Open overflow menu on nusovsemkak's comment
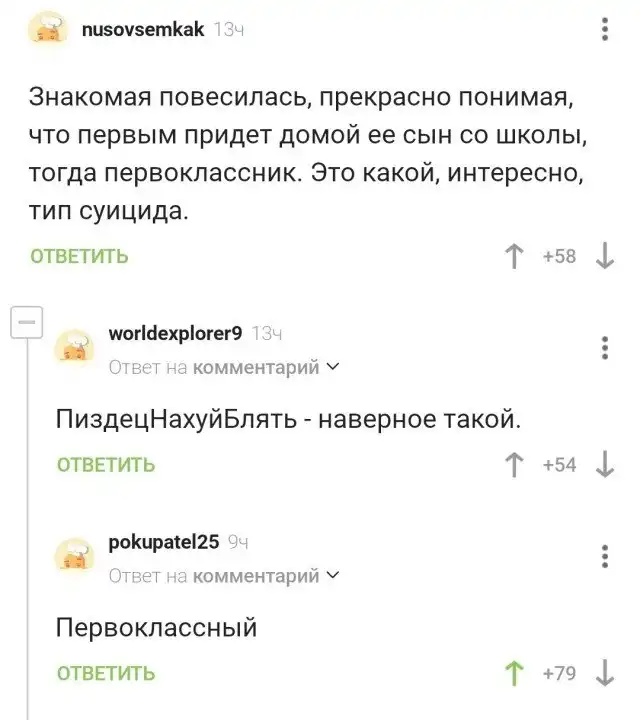The image size is (640, 720). point(605,32)
